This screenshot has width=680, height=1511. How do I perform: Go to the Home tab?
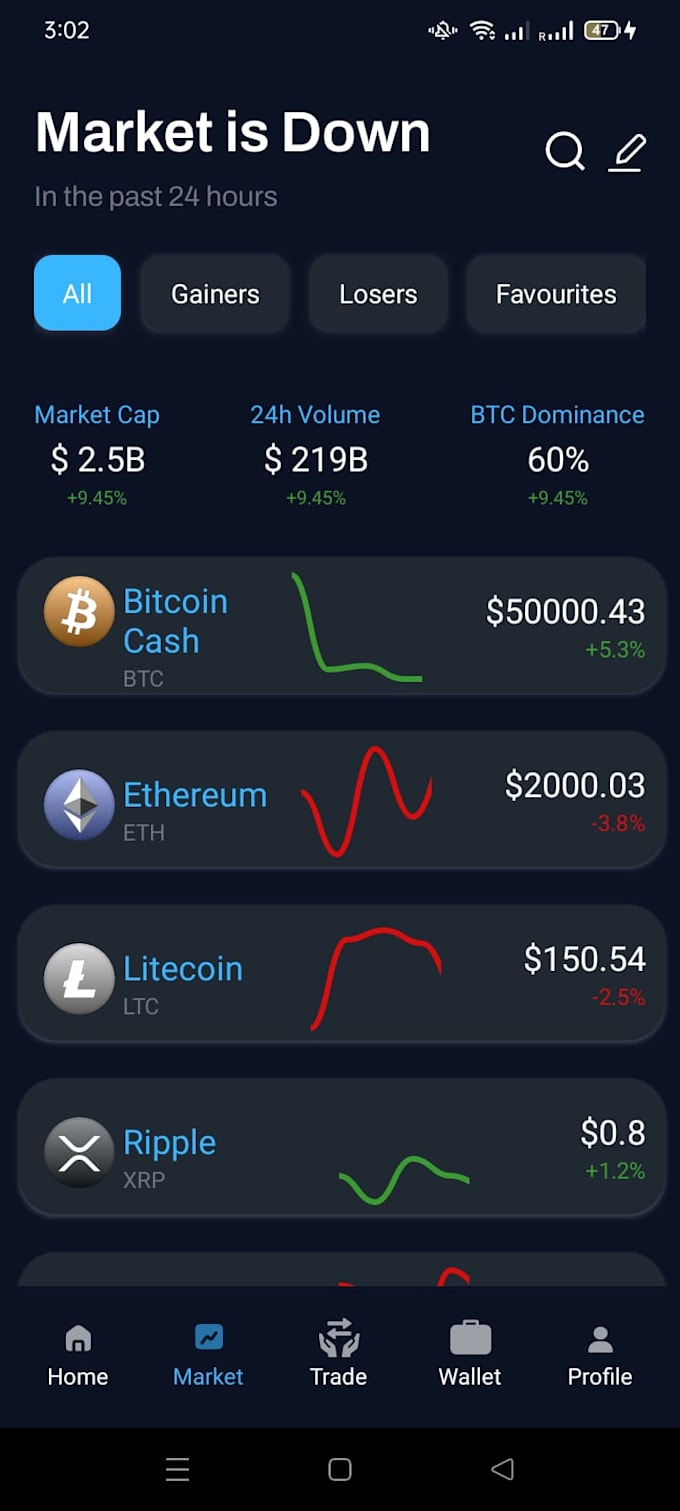(78, 1355)
